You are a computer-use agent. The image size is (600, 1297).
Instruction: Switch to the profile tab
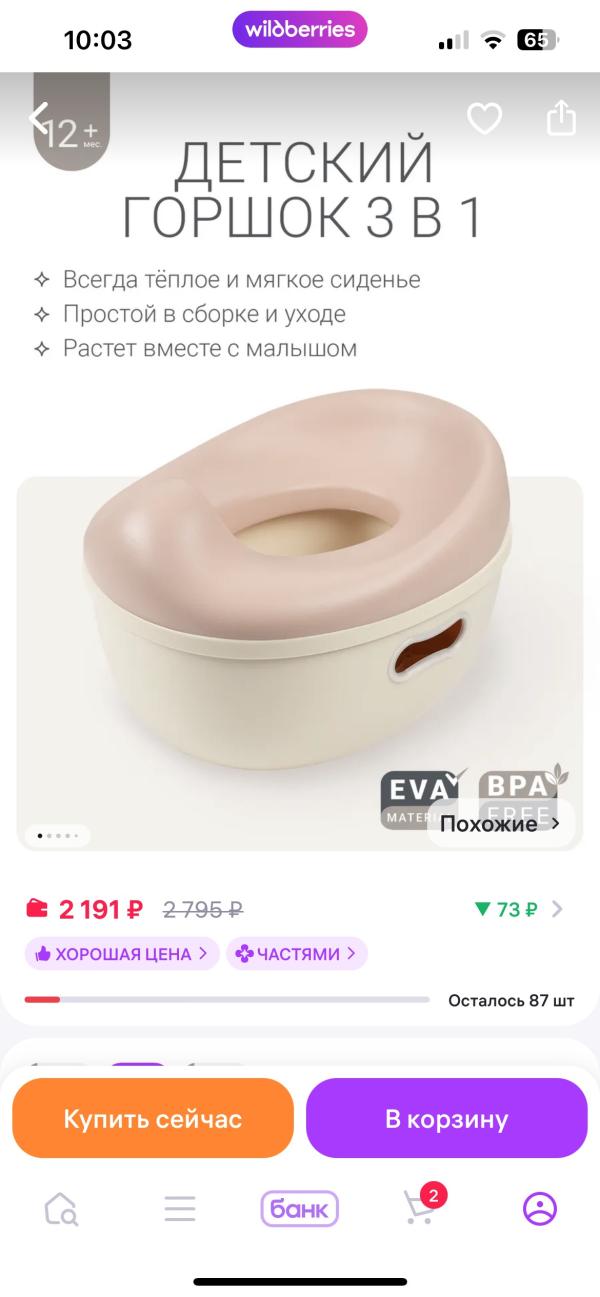pos(540,1209)
